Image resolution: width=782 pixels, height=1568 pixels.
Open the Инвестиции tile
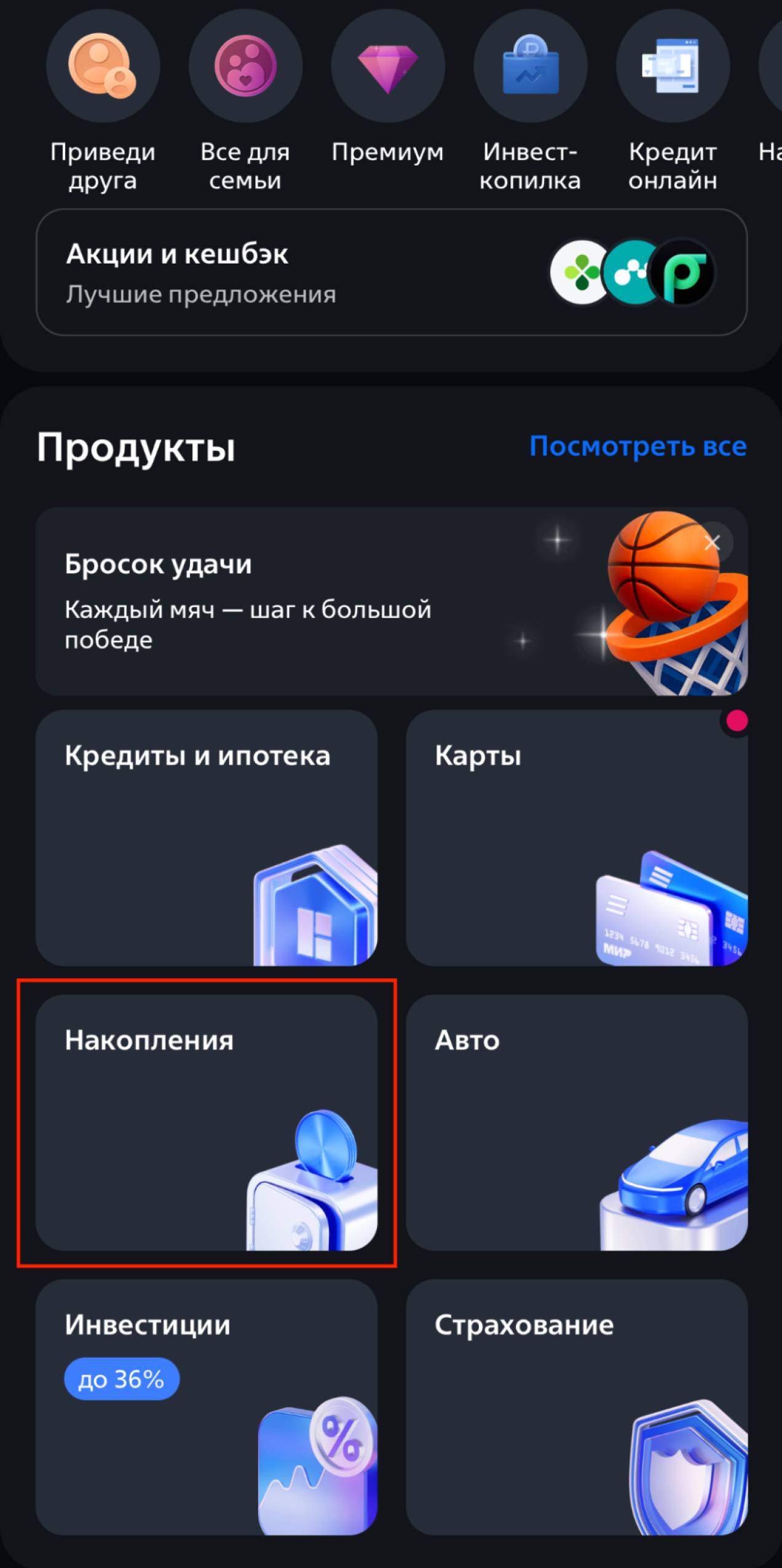point(207,1407)
